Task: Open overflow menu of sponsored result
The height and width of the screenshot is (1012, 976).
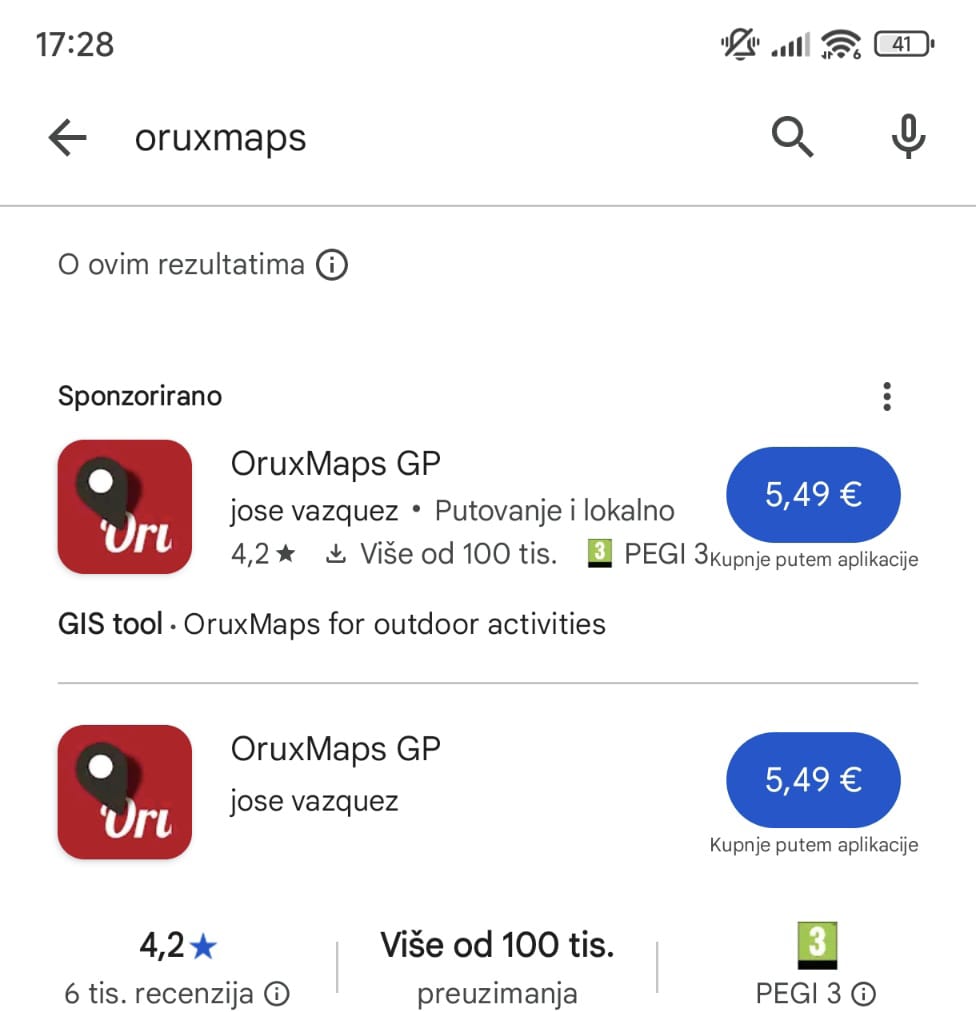Action: point(887,396)
